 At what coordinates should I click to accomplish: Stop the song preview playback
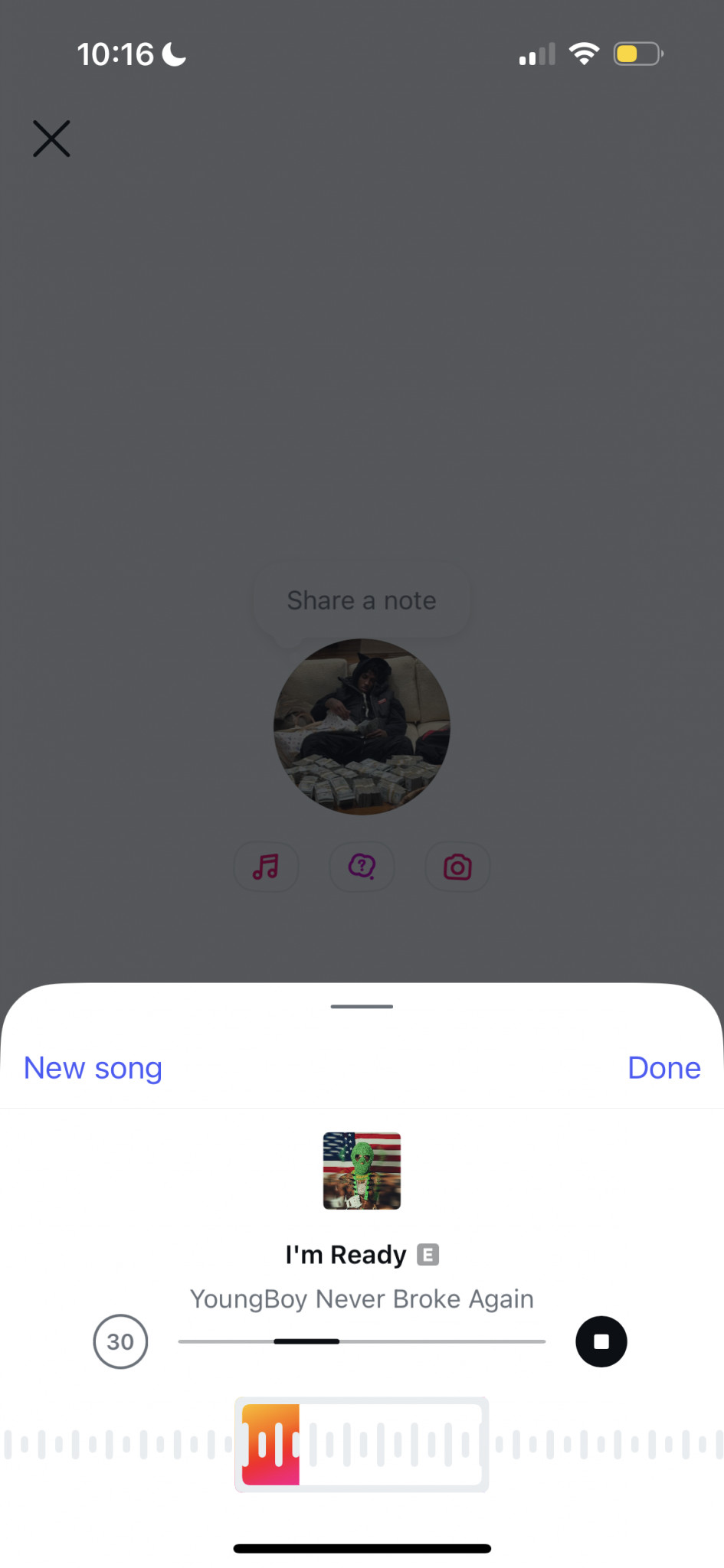(x=601, y=1341)
